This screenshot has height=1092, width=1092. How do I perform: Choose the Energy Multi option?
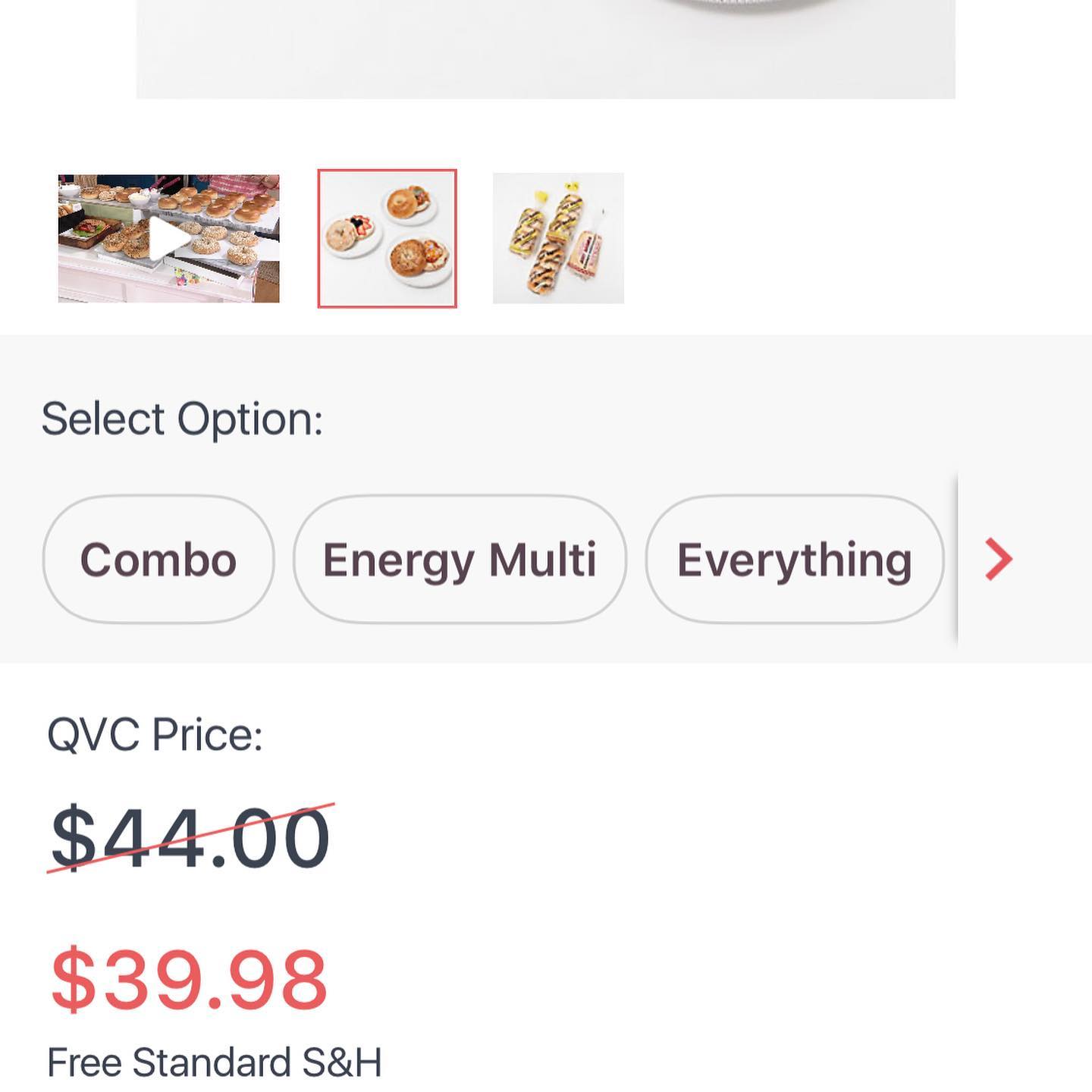click(460, 560)
